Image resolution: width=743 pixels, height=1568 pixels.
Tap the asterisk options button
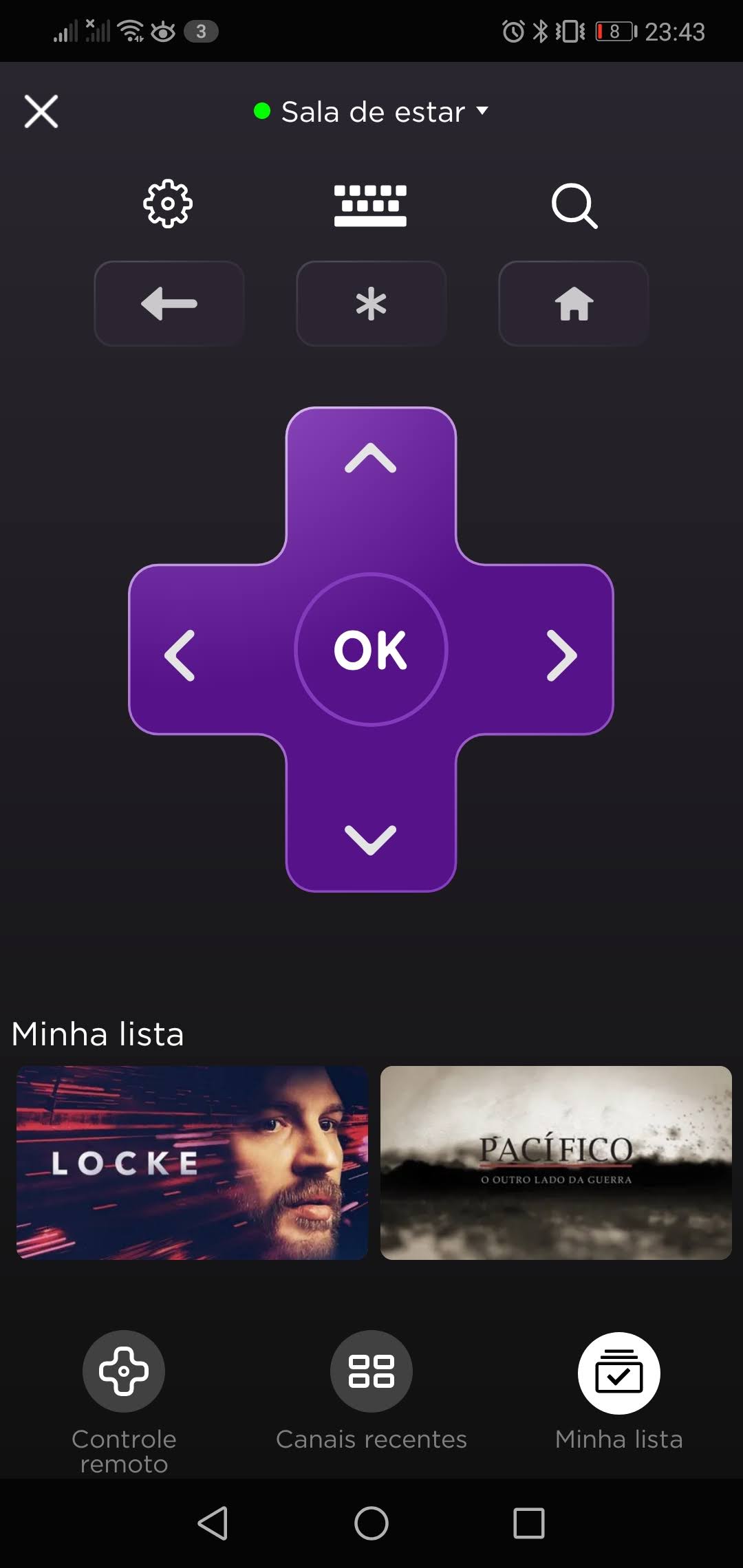[371, 303]
